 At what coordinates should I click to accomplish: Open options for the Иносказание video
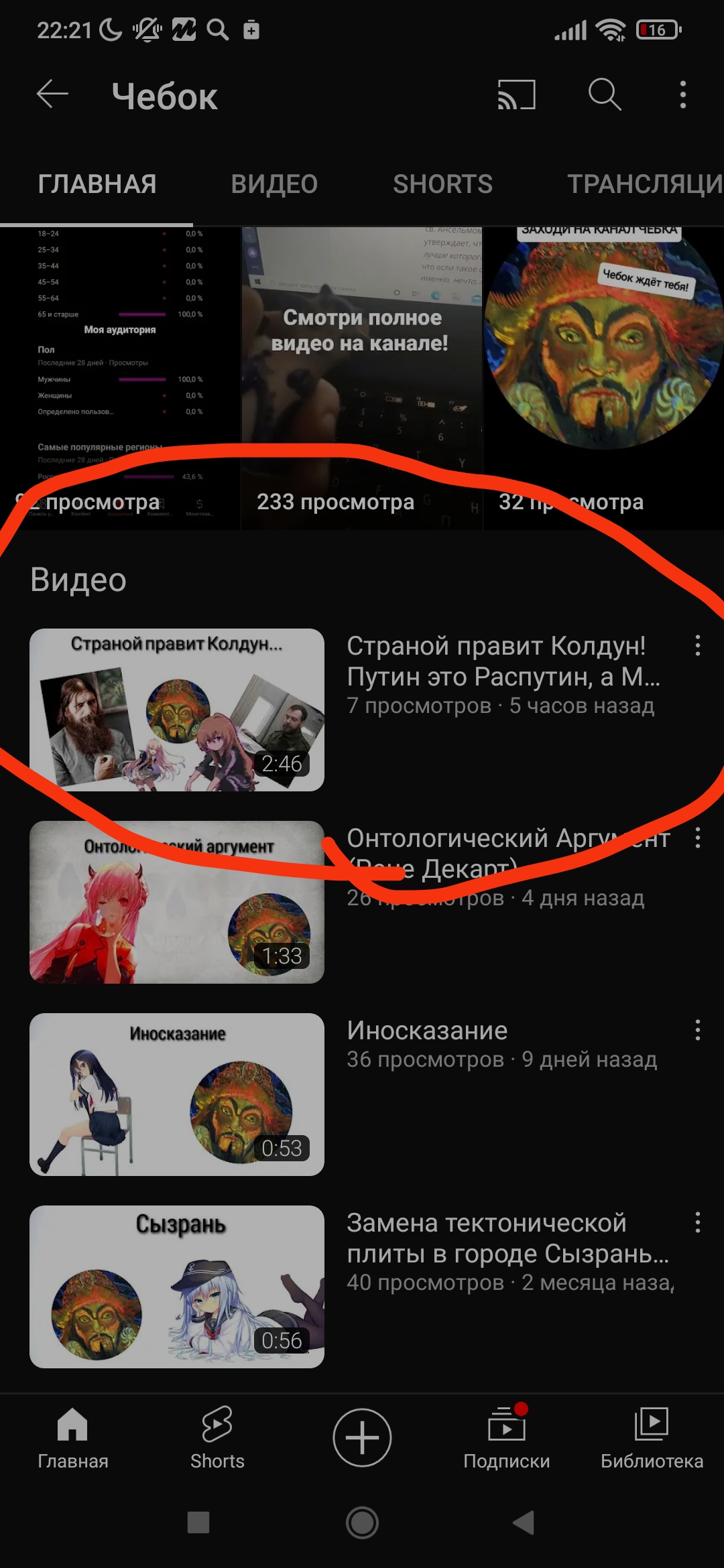[x=698, y=1030]
